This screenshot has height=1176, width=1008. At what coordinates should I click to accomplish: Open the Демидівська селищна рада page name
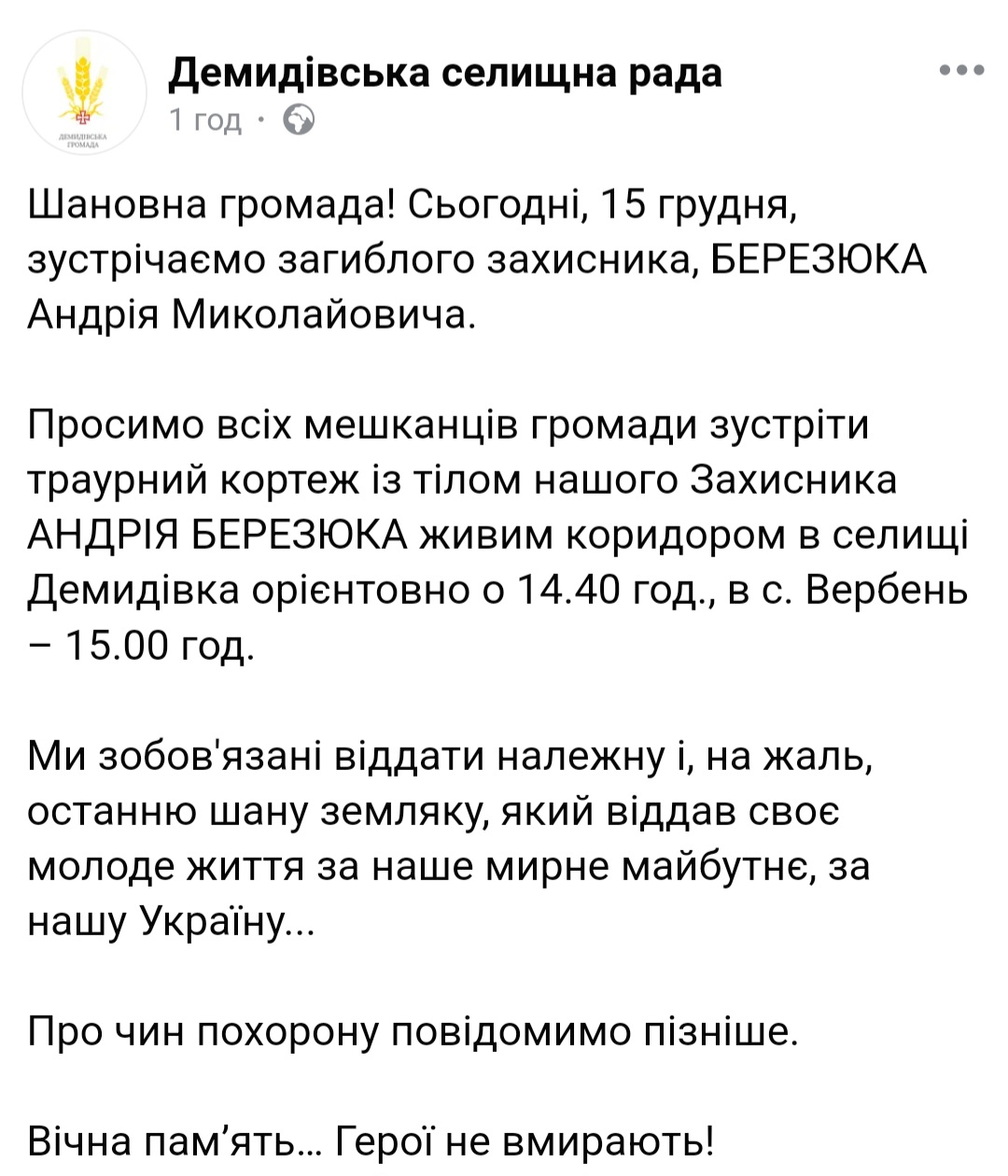pyautogui.click(x=445, y=72)
